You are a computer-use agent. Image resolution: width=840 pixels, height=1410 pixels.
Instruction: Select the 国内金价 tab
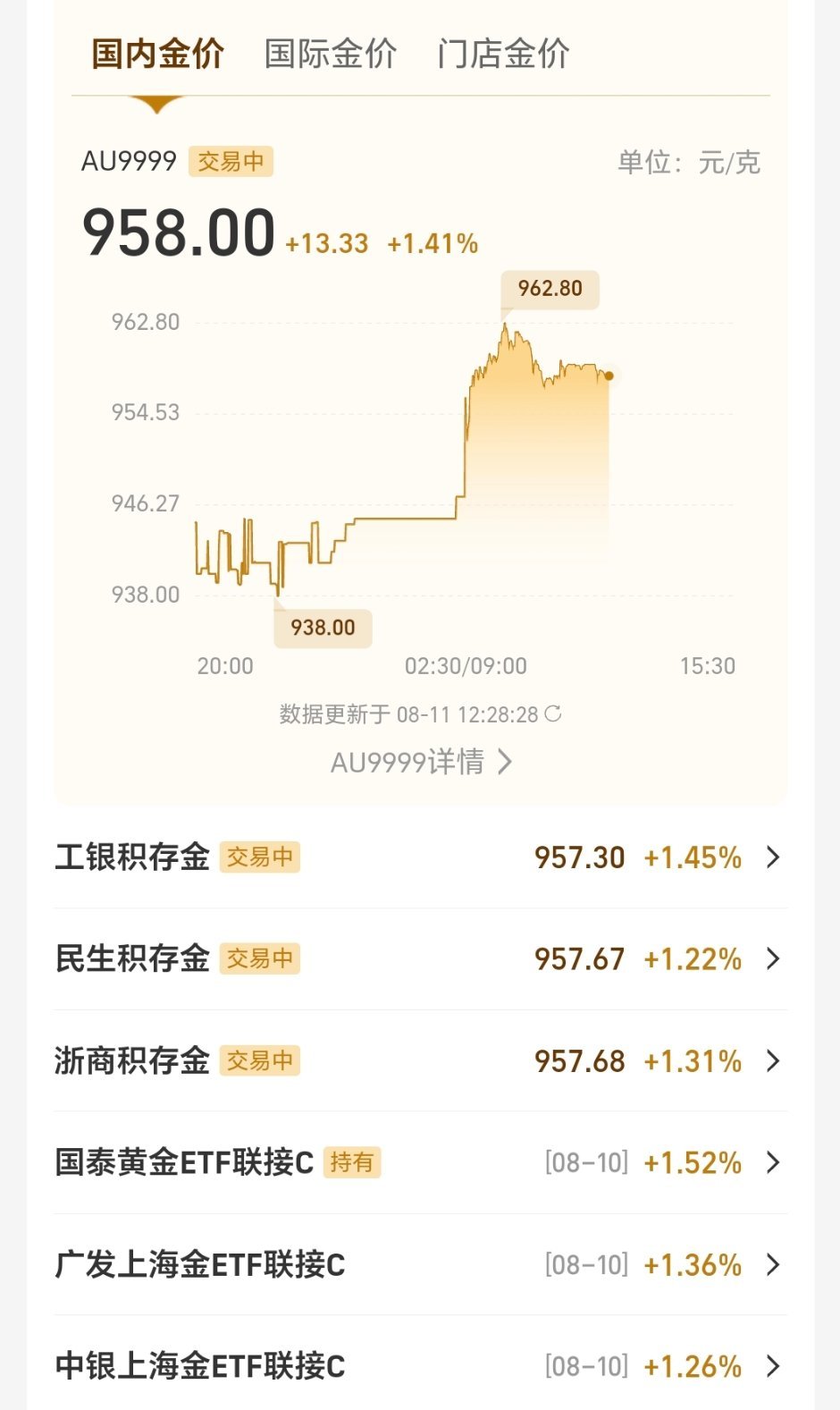(157, 54)
